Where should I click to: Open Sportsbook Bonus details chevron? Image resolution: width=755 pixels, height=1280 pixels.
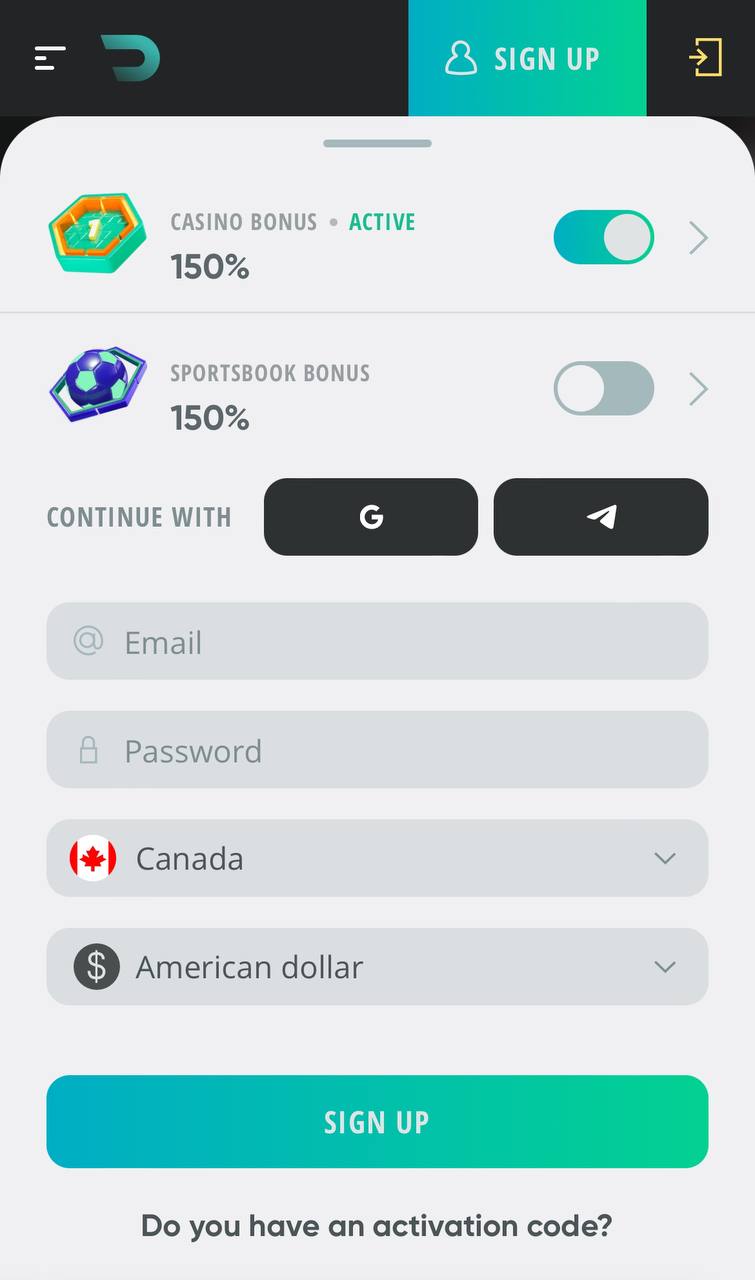click(698, 389)
